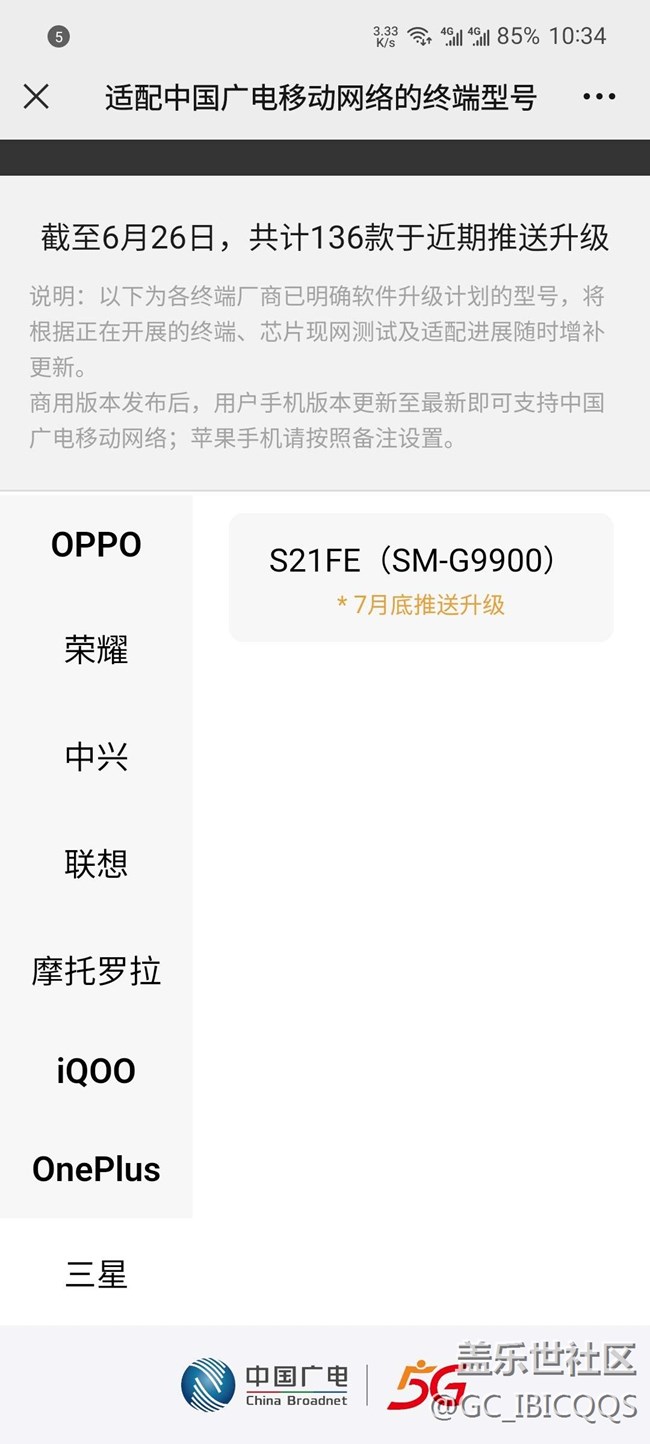Image resolution: width=650 pixels, height=1444 pixels.
Task: Close the web page with the X
Action: 36,96
